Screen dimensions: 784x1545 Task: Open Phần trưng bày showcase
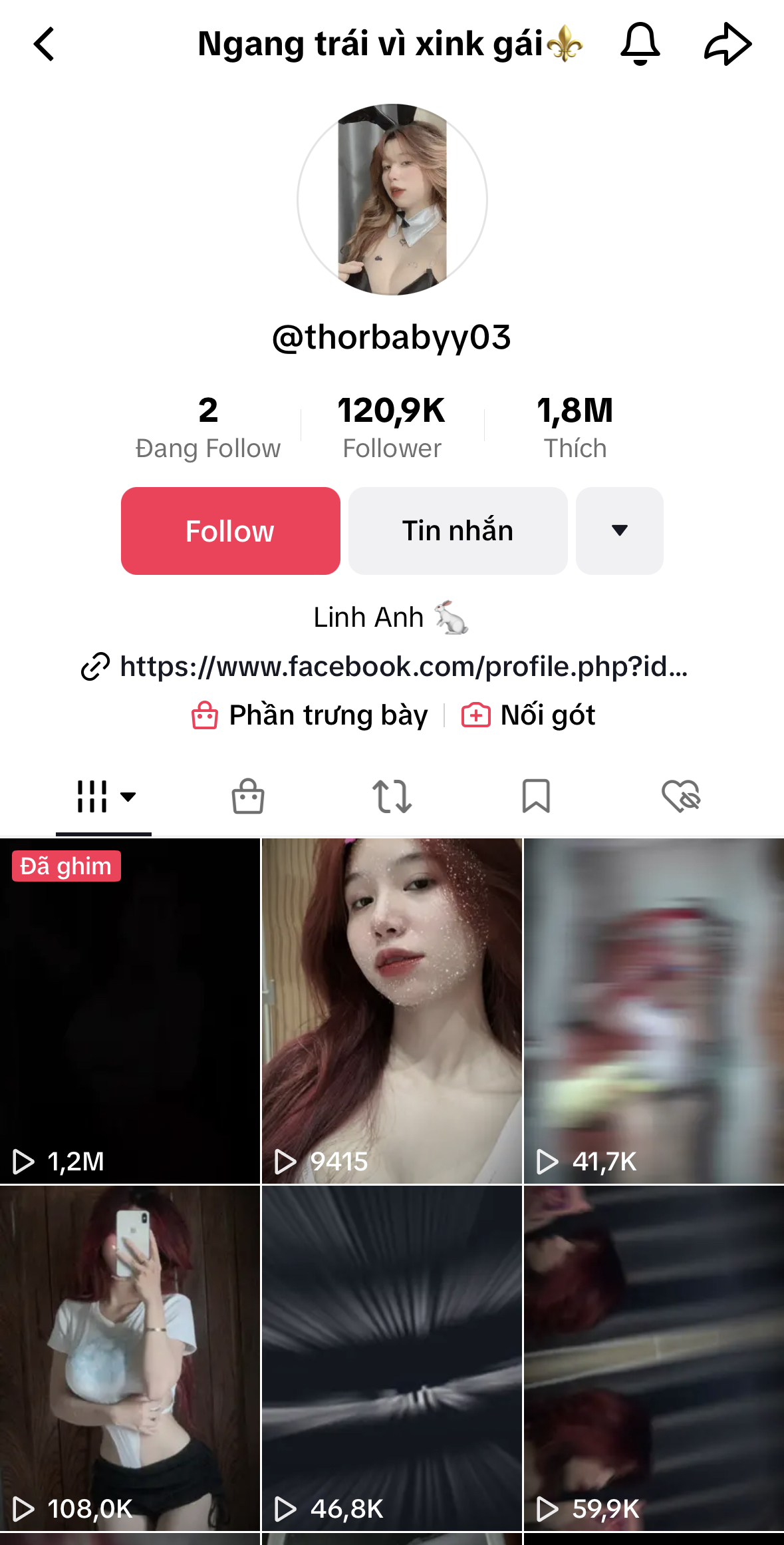(x=311, y=715)
